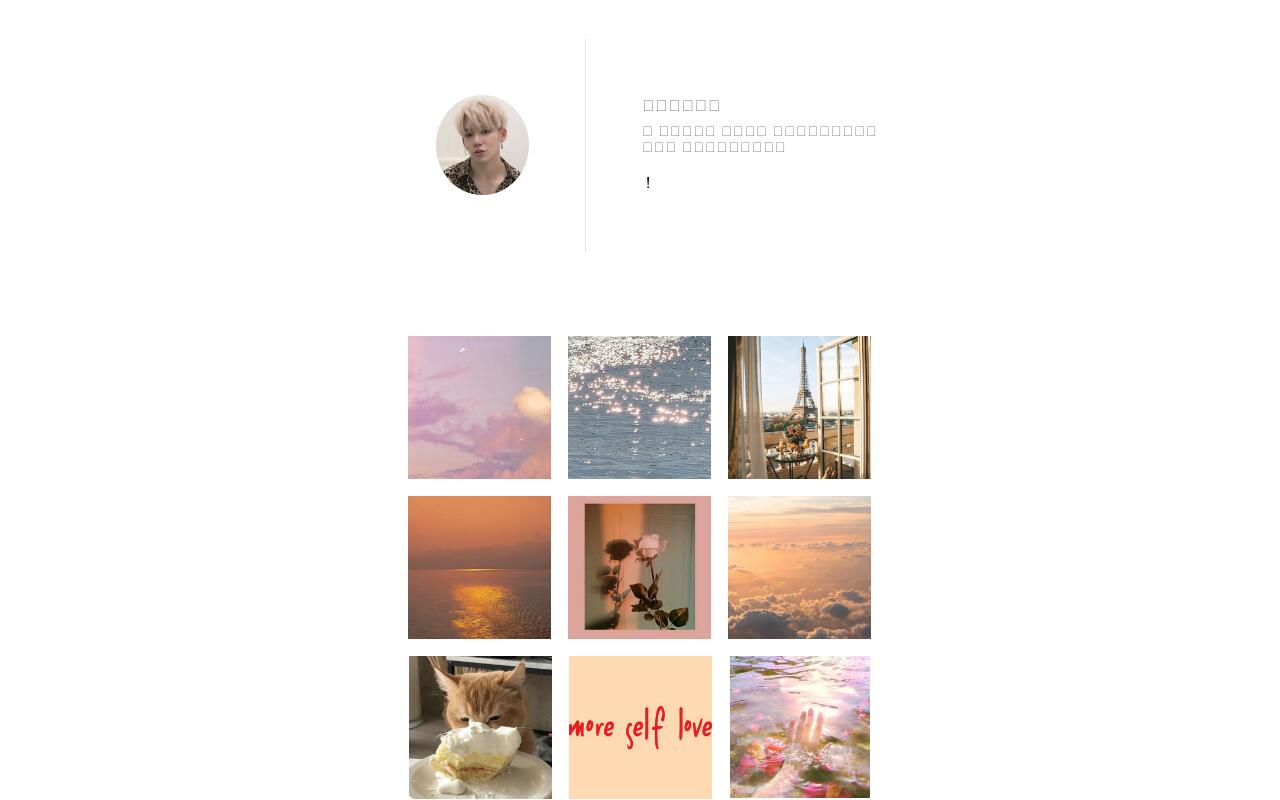Open the hand in colorful water photo
The image size is (1280, 800).
(800, 727)
